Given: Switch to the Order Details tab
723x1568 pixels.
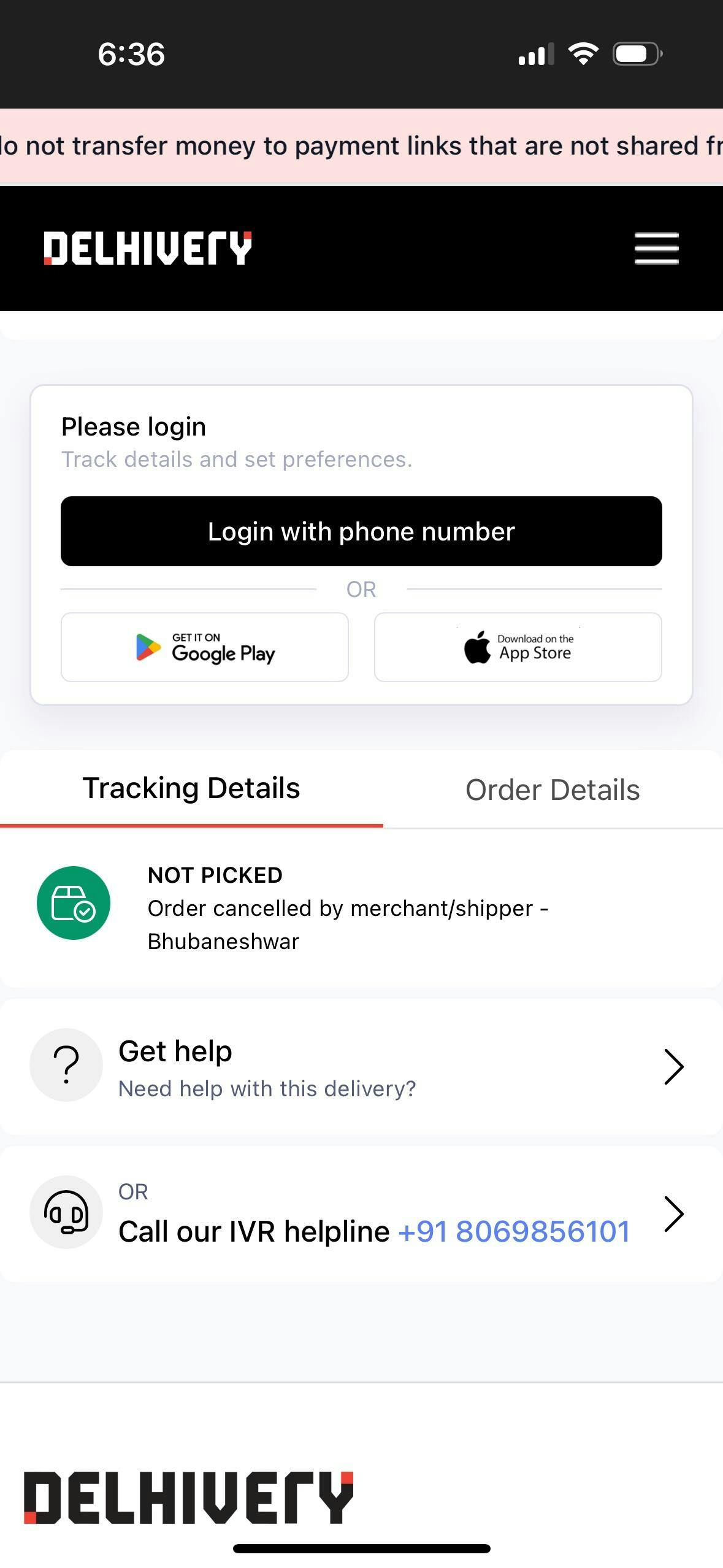Looking at the screenshot, I should (553, 790).
